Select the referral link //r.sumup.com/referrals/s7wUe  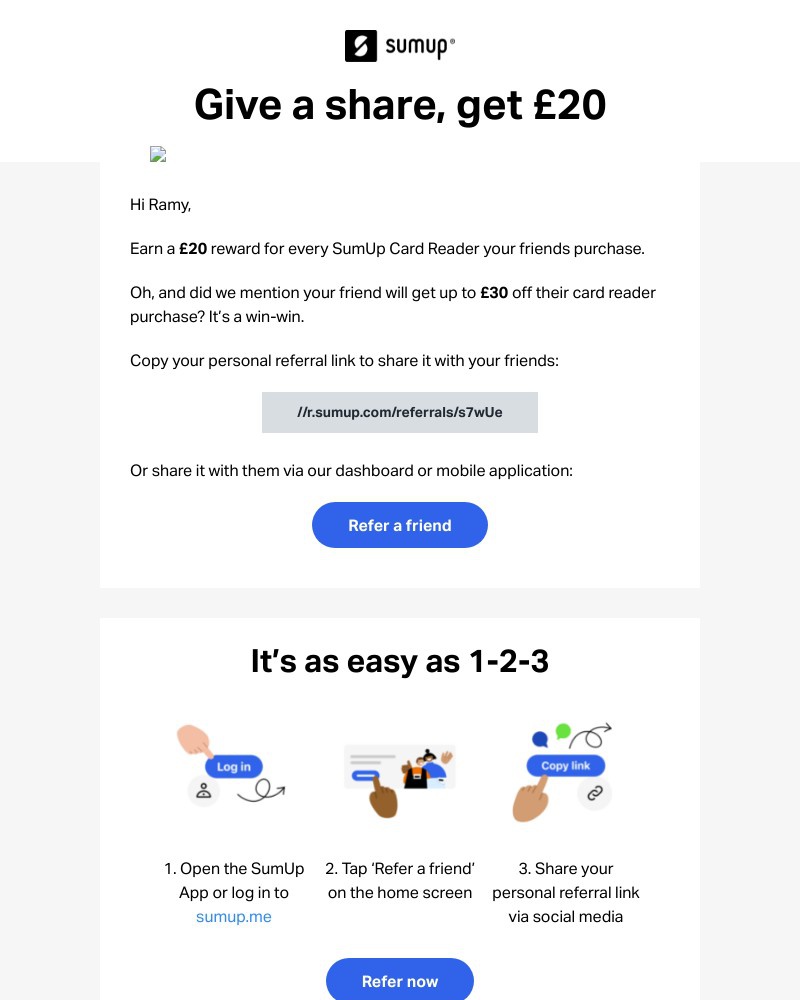400,412
